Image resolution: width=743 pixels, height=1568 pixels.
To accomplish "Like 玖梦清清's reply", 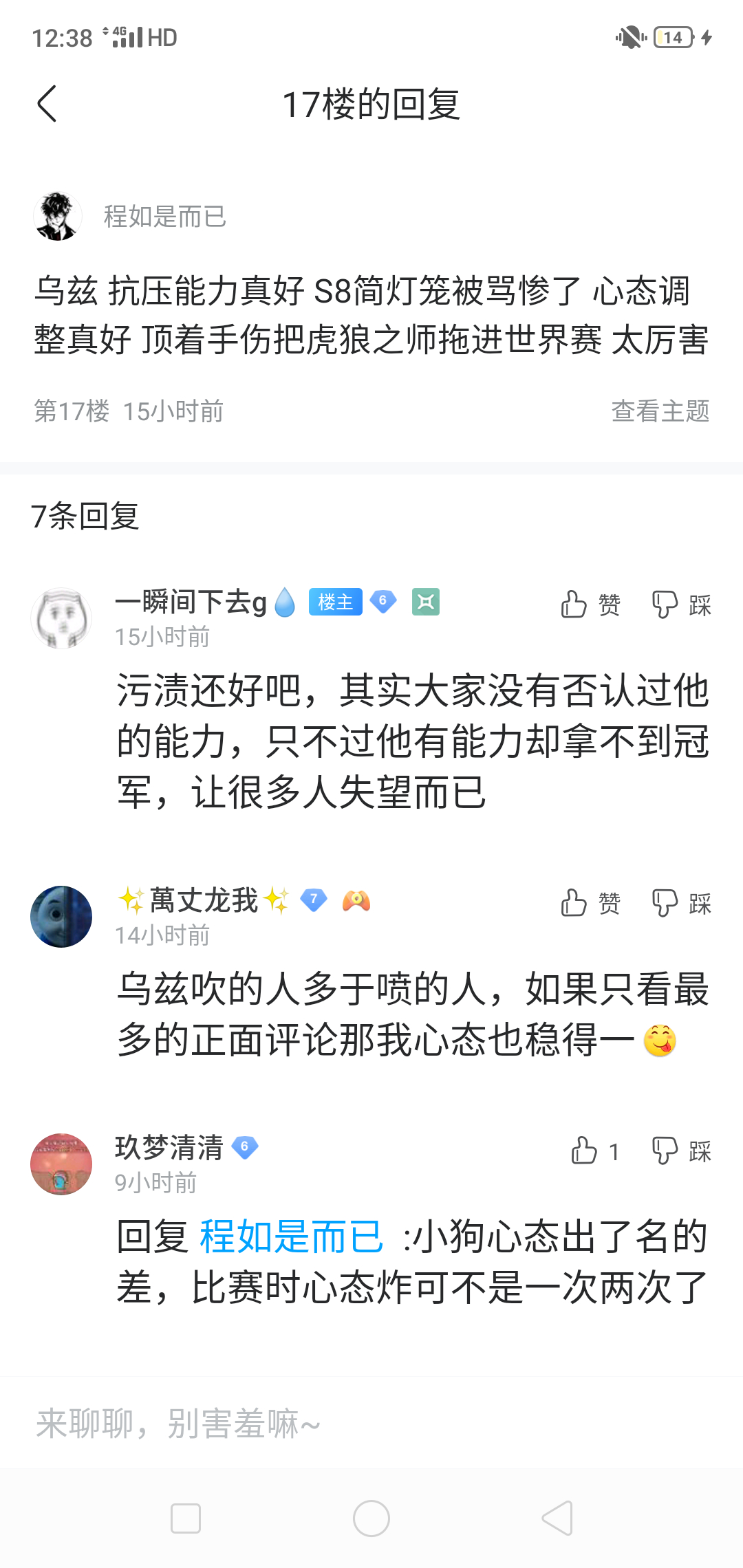I will tap(594, 1151).
